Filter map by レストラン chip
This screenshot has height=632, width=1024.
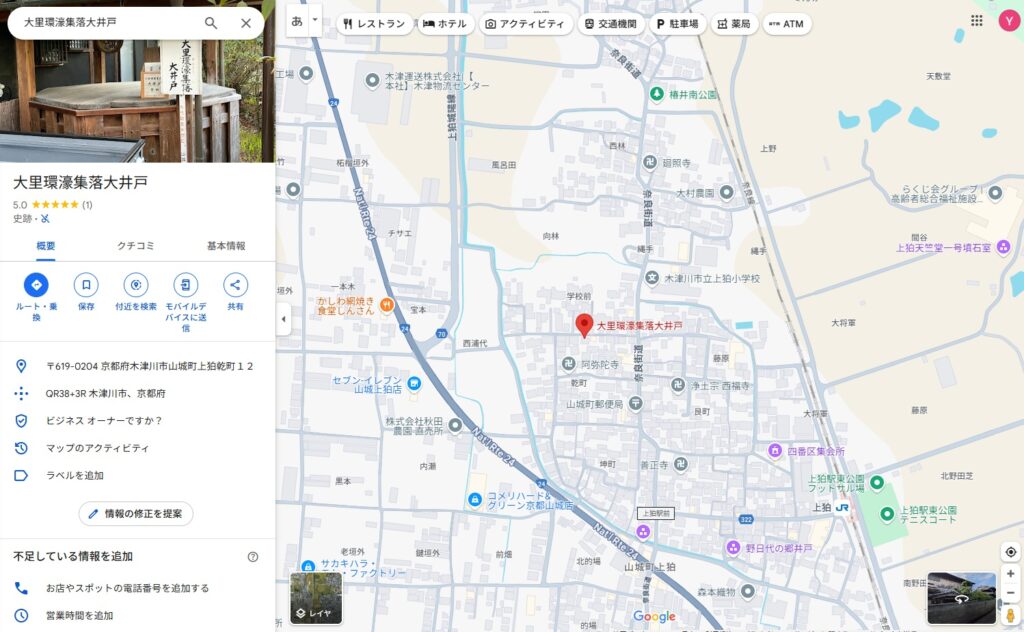tap(374, 23)
